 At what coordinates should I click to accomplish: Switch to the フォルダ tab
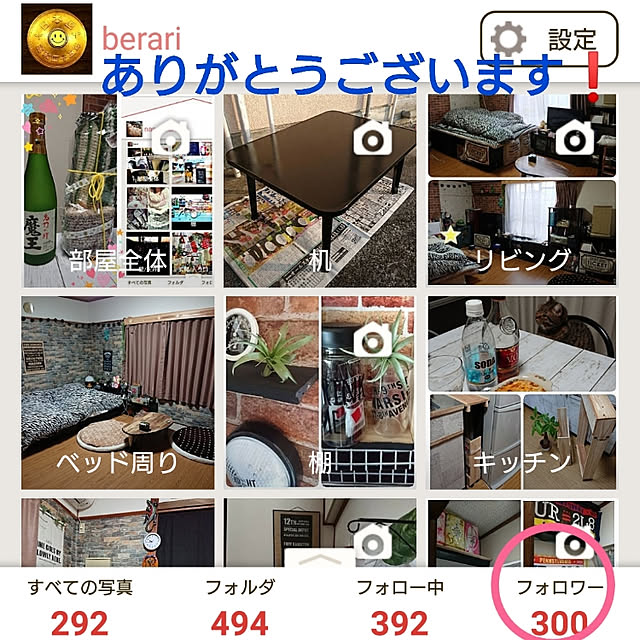pos(238,605)
